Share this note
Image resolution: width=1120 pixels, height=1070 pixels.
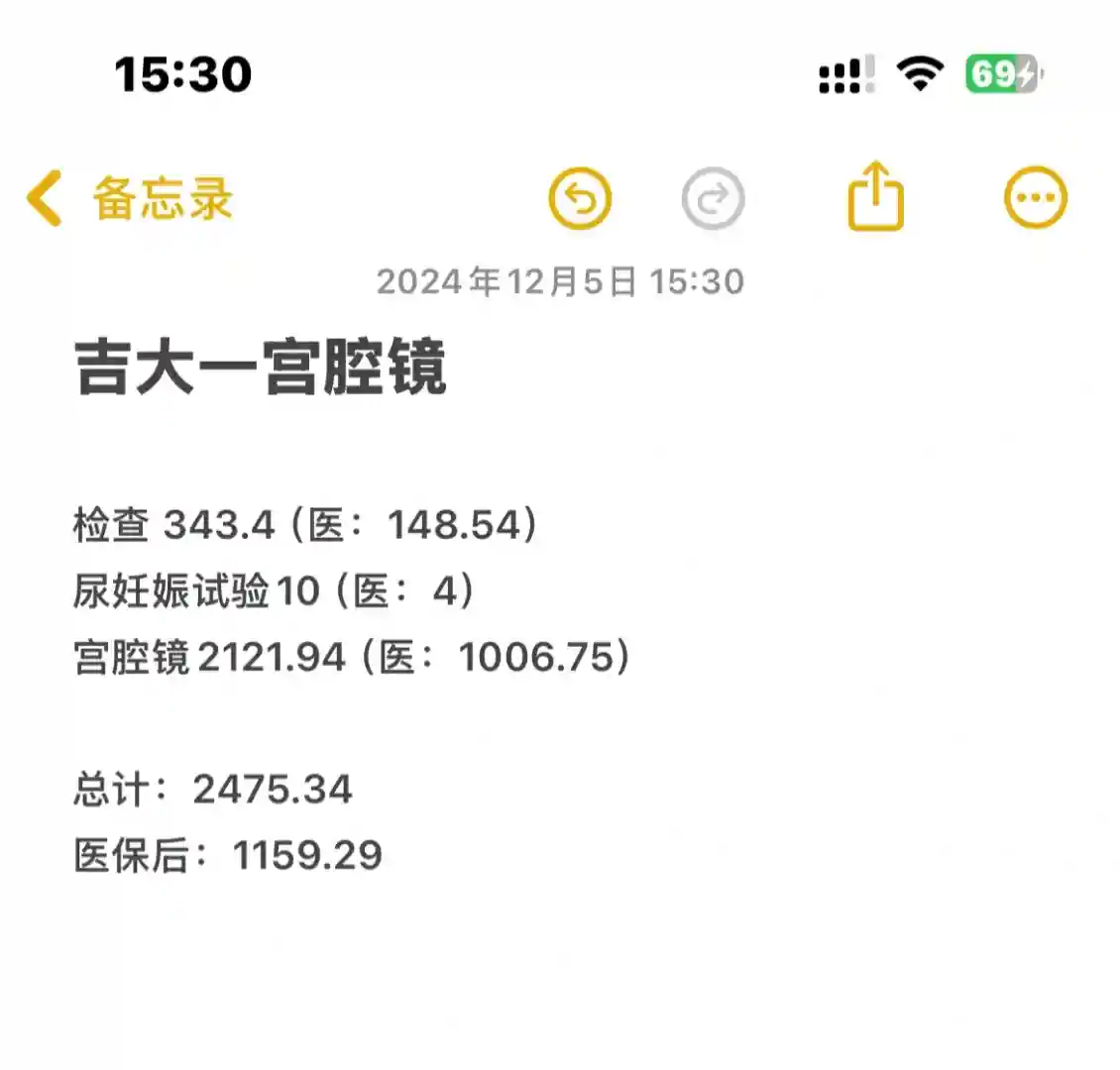point(876,197)
